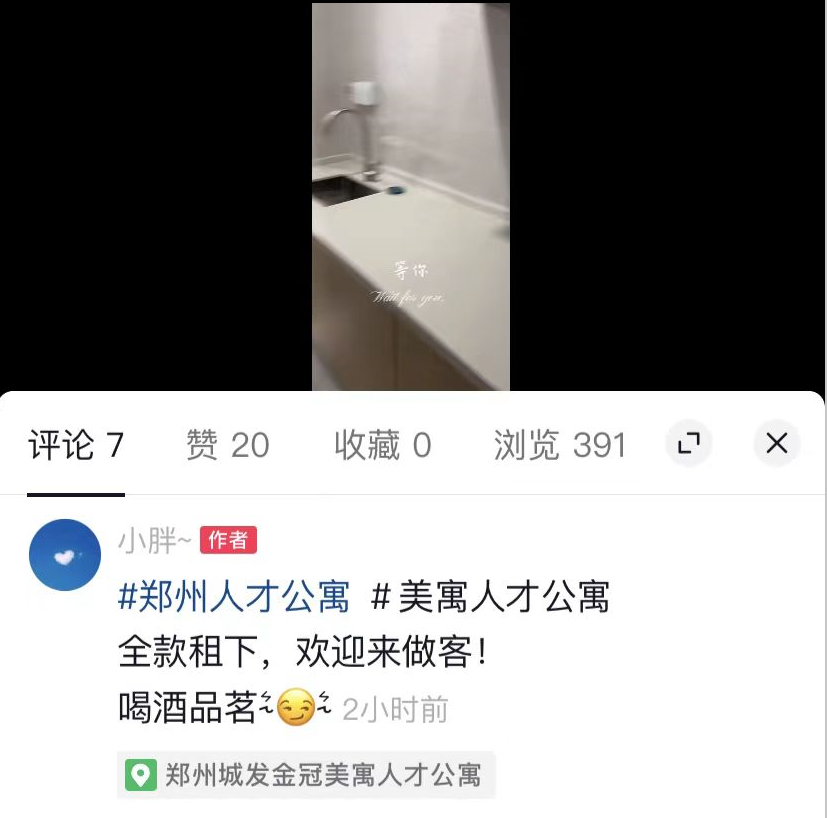The height and width of the screenshot is (818, 827).
Task: Switch to the 赞 20 tab
Action: click(x=227, y=445)
